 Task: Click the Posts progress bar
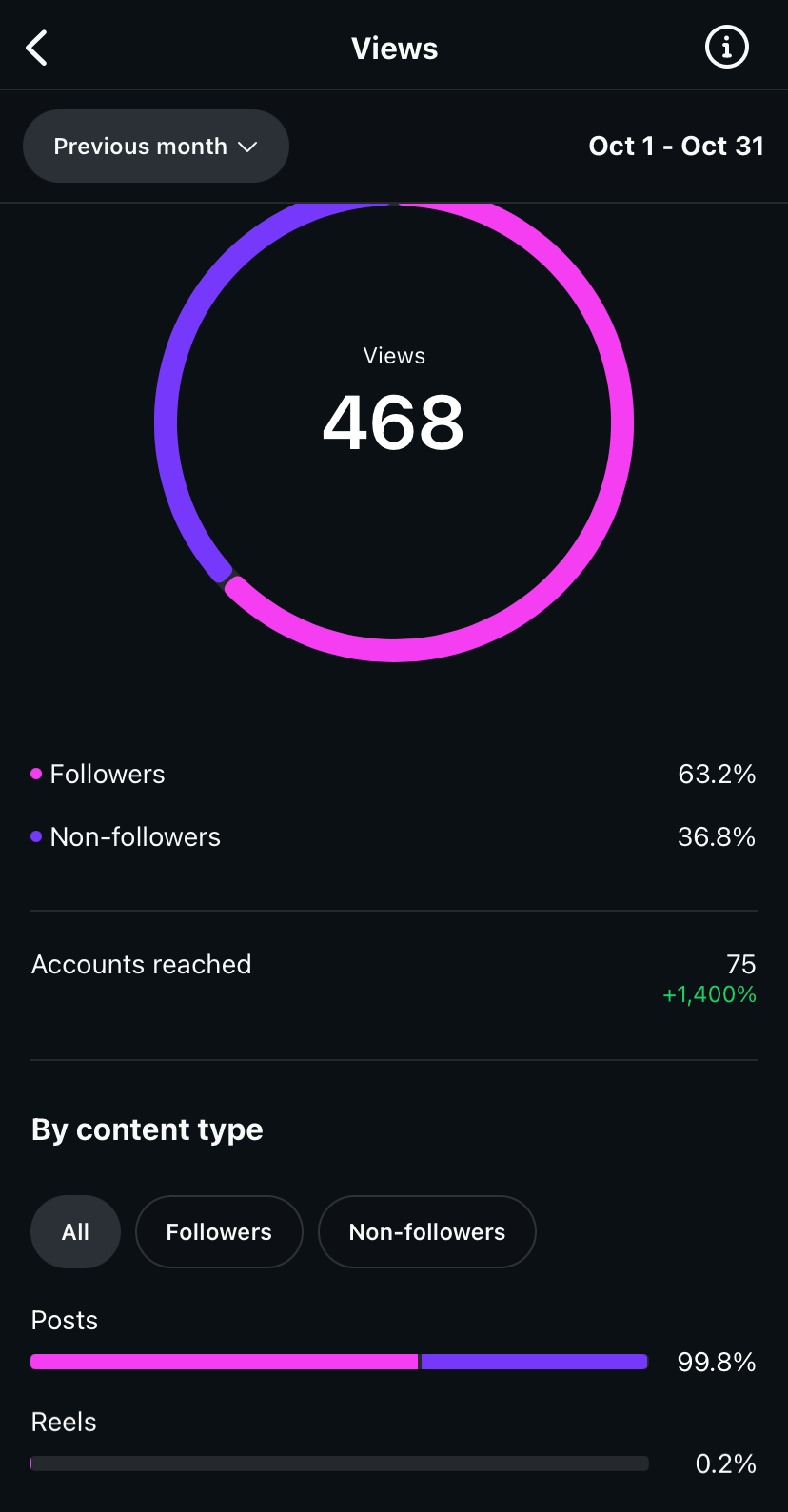point(339,1362)
